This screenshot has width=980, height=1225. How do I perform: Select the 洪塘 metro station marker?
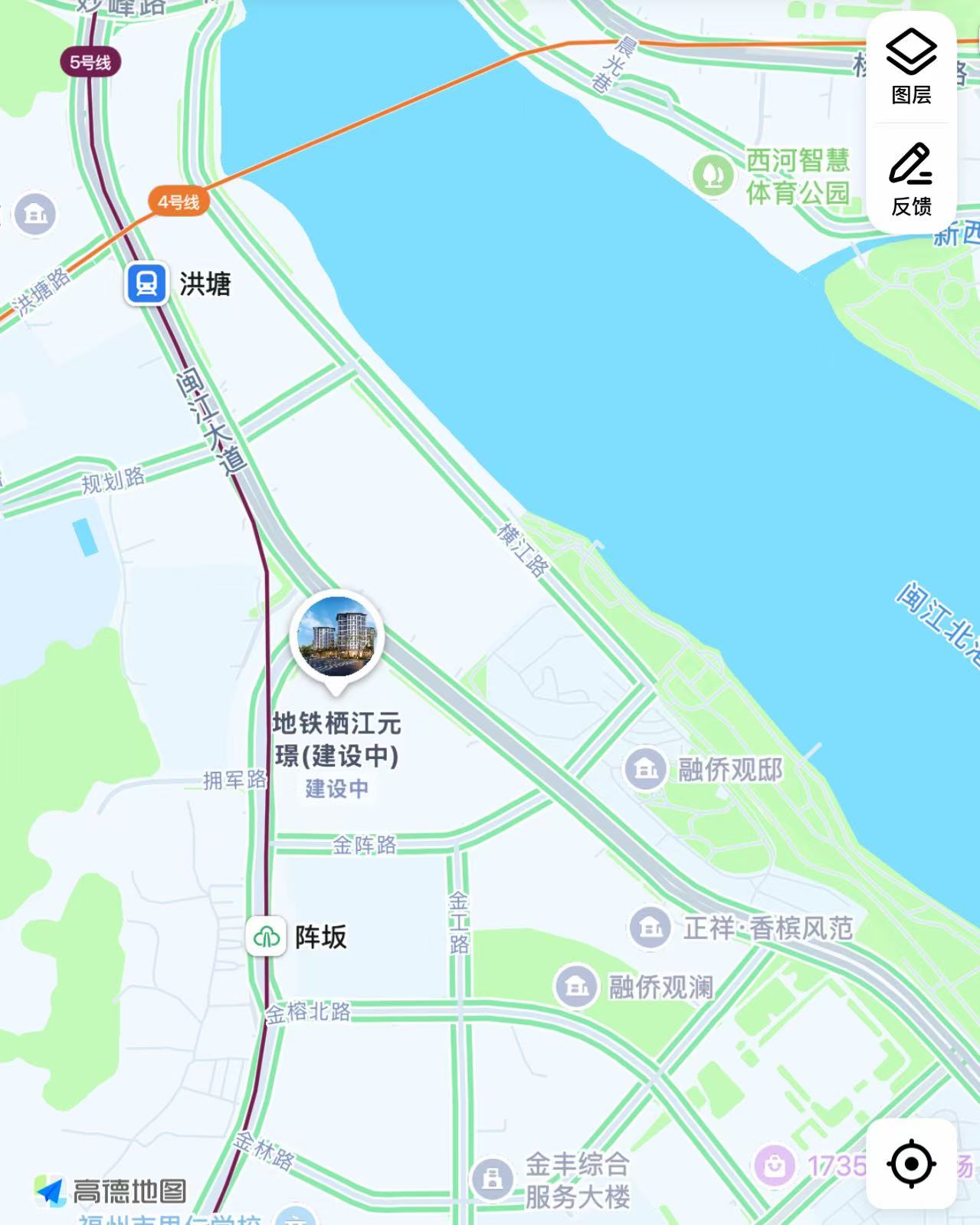pos(147,284)
